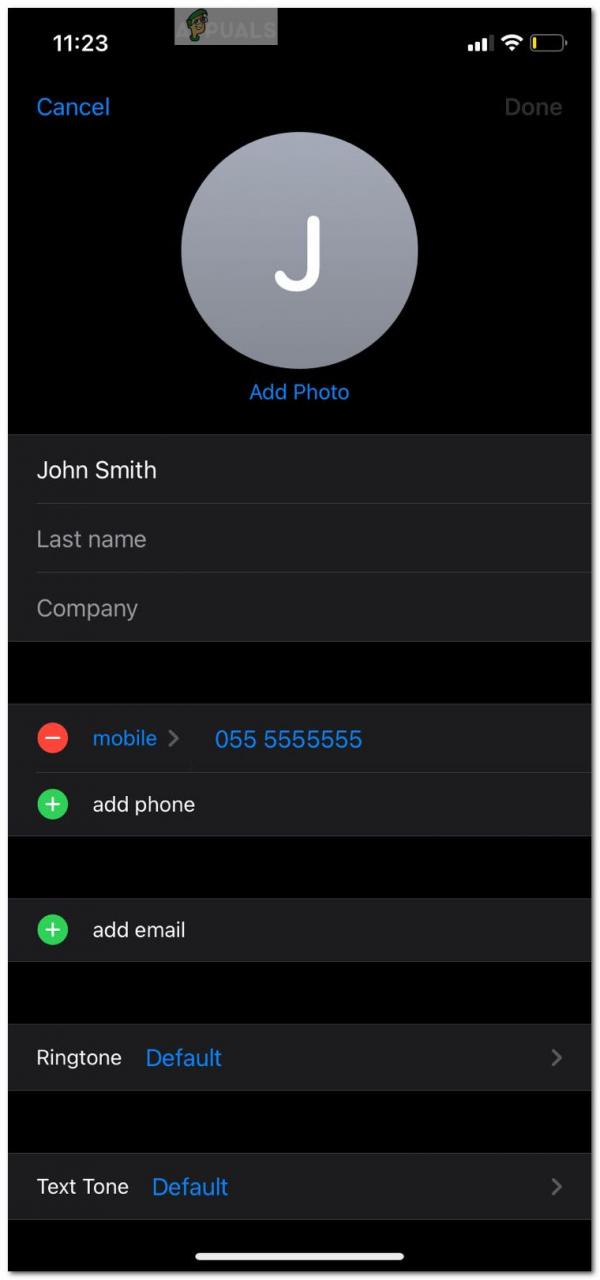Add another phone number
The width and height of the screenshot is (600, 1280).
(143, 804)
